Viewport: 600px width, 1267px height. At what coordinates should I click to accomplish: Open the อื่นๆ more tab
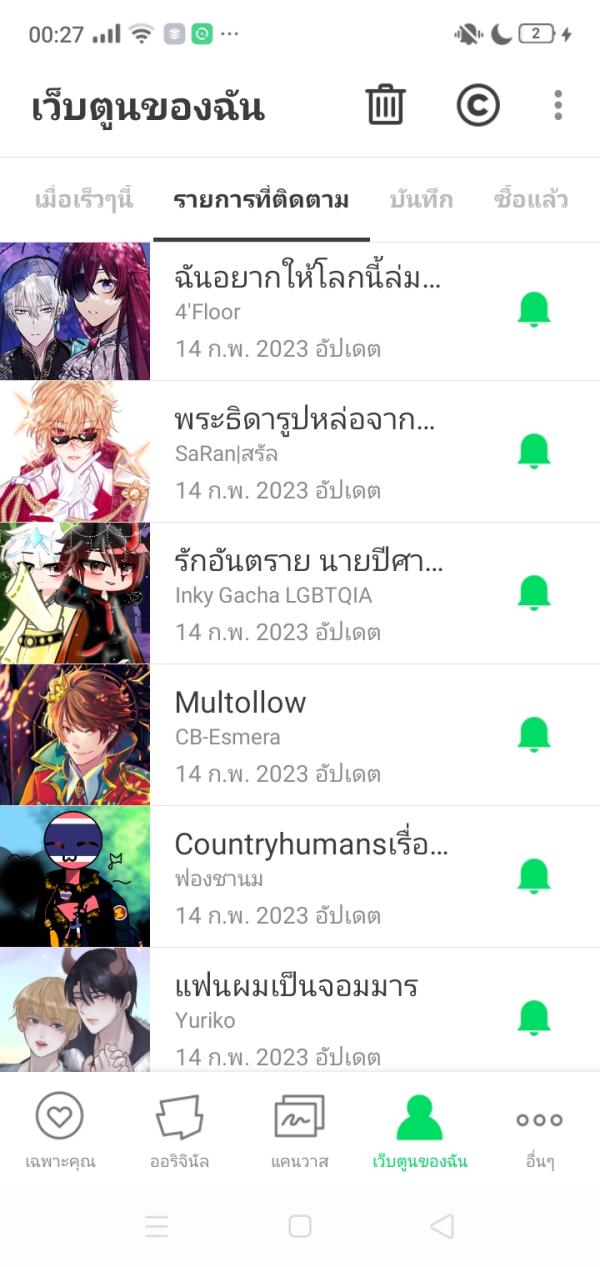click(x=540, y=1130)
